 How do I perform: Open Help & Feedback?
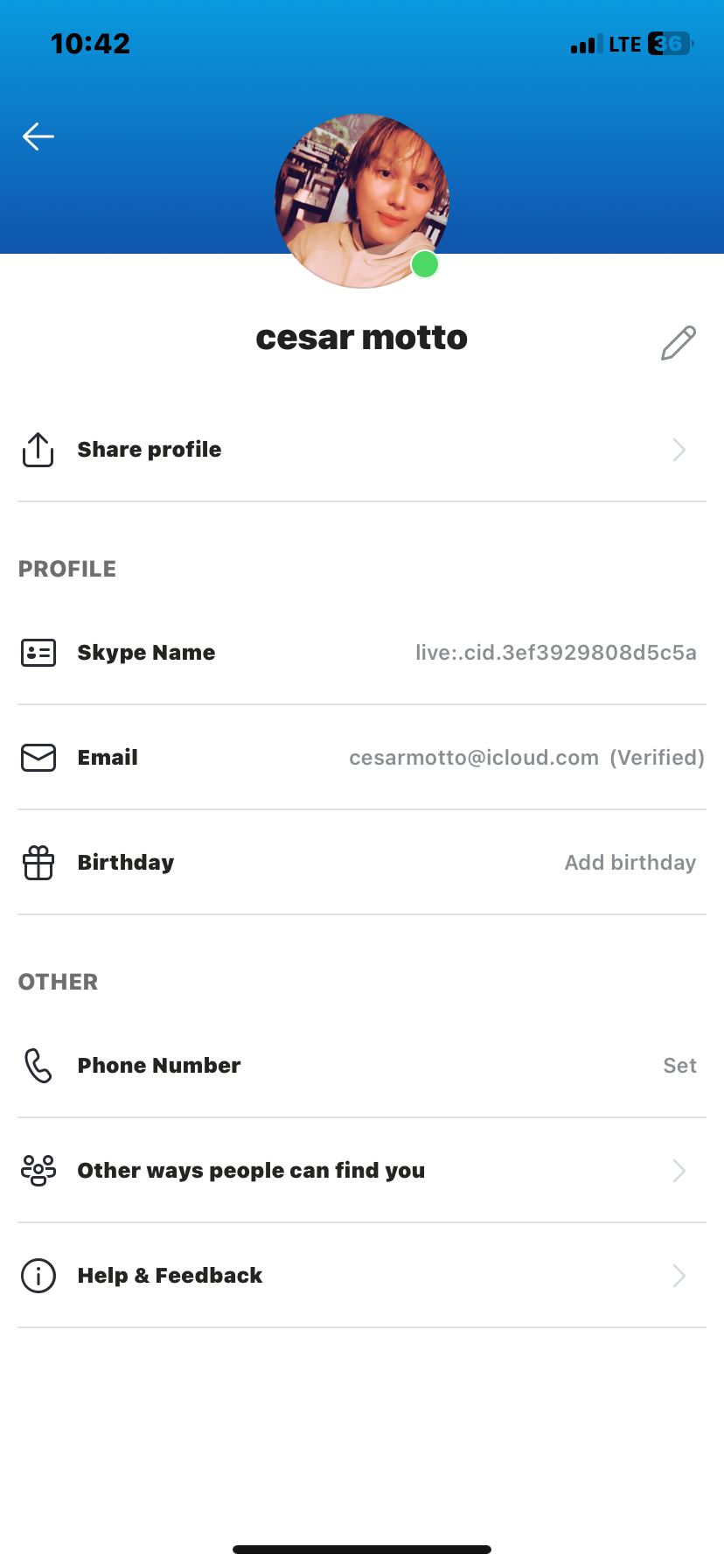point(362,1276)
